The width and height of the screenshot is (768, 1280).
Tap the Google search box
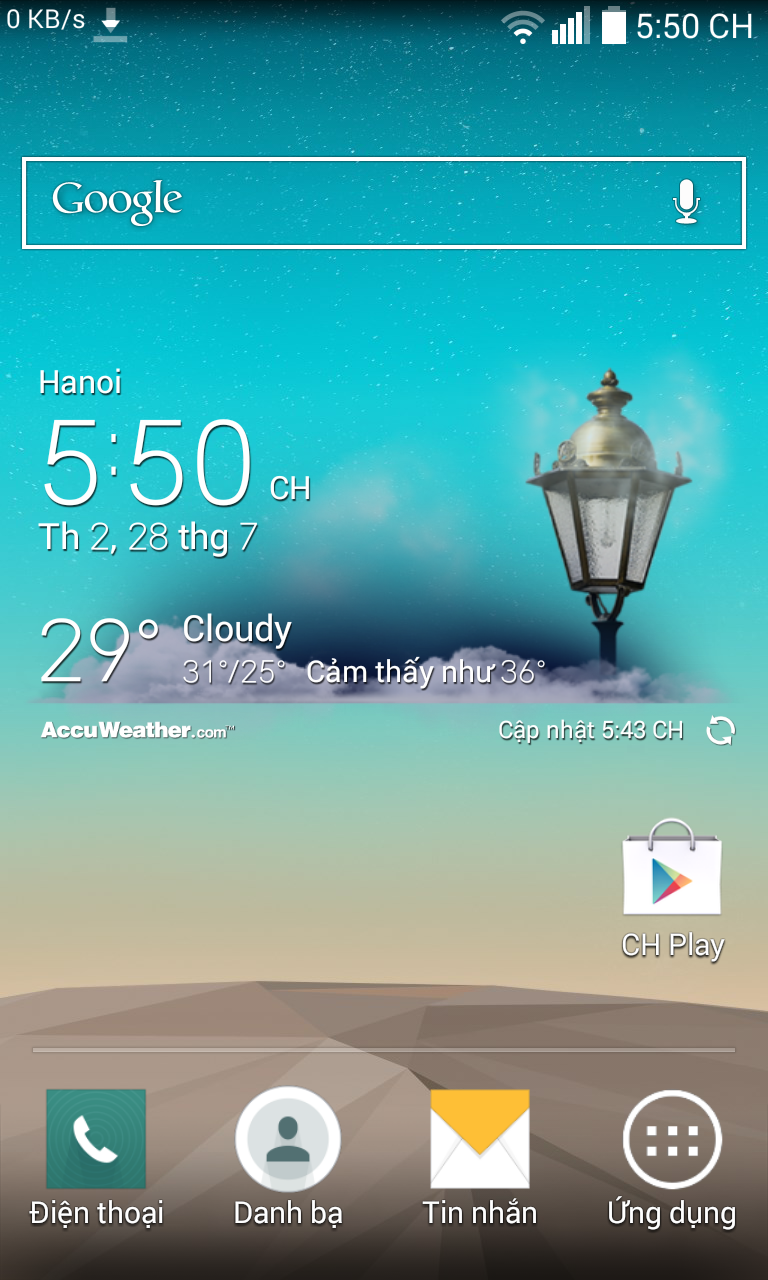pos(384,203)
